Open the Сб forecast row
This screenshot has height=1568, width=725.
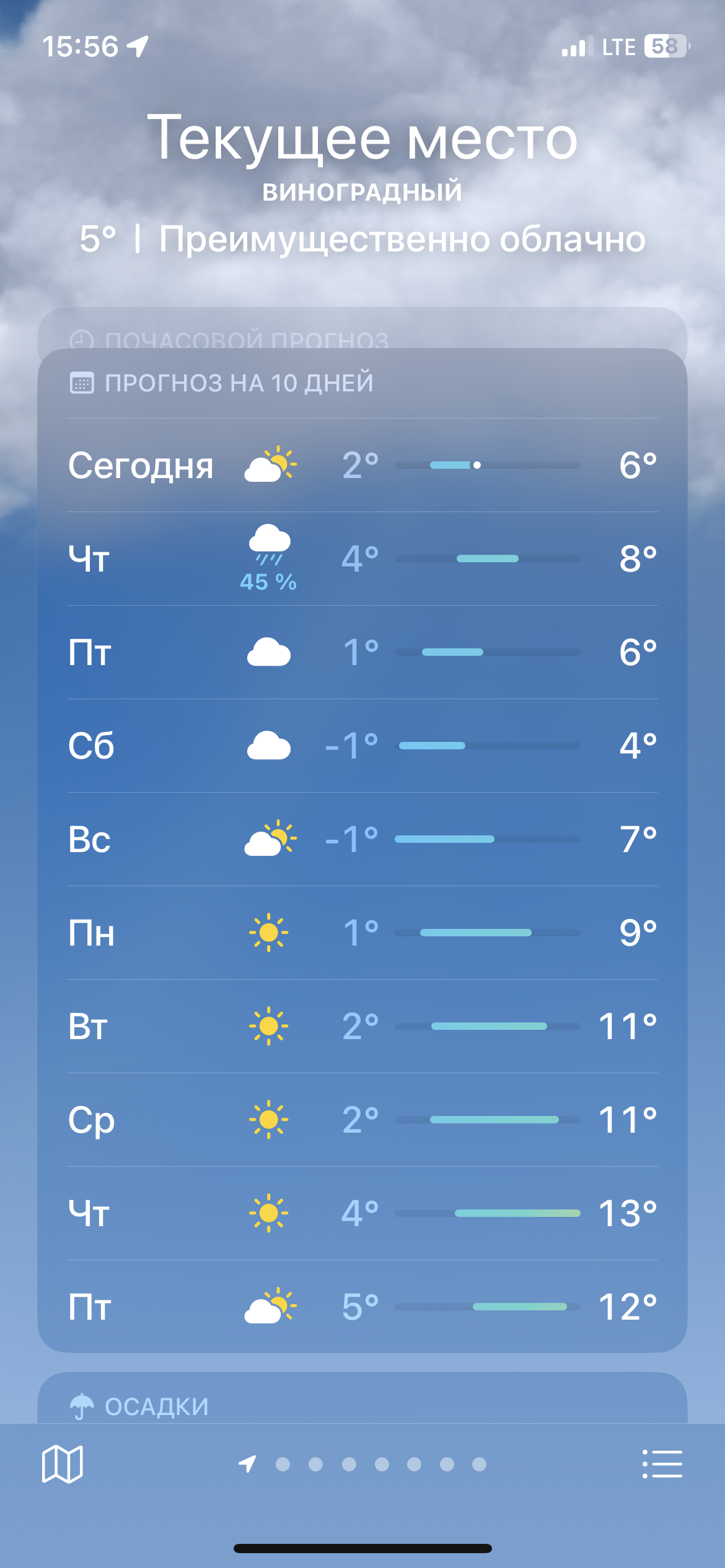pos(362,746)
